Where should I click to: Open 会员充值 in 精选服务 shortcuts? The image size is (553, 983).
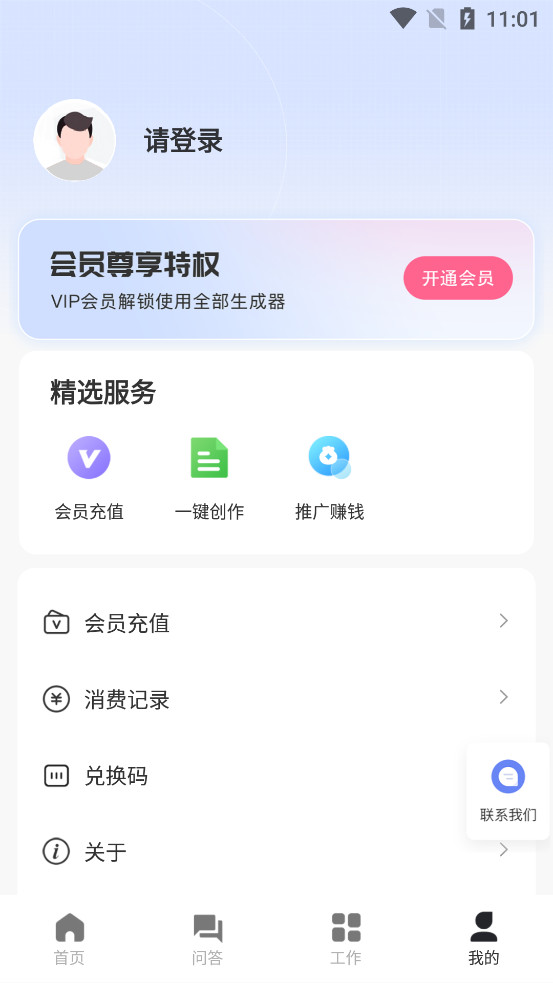89,478
